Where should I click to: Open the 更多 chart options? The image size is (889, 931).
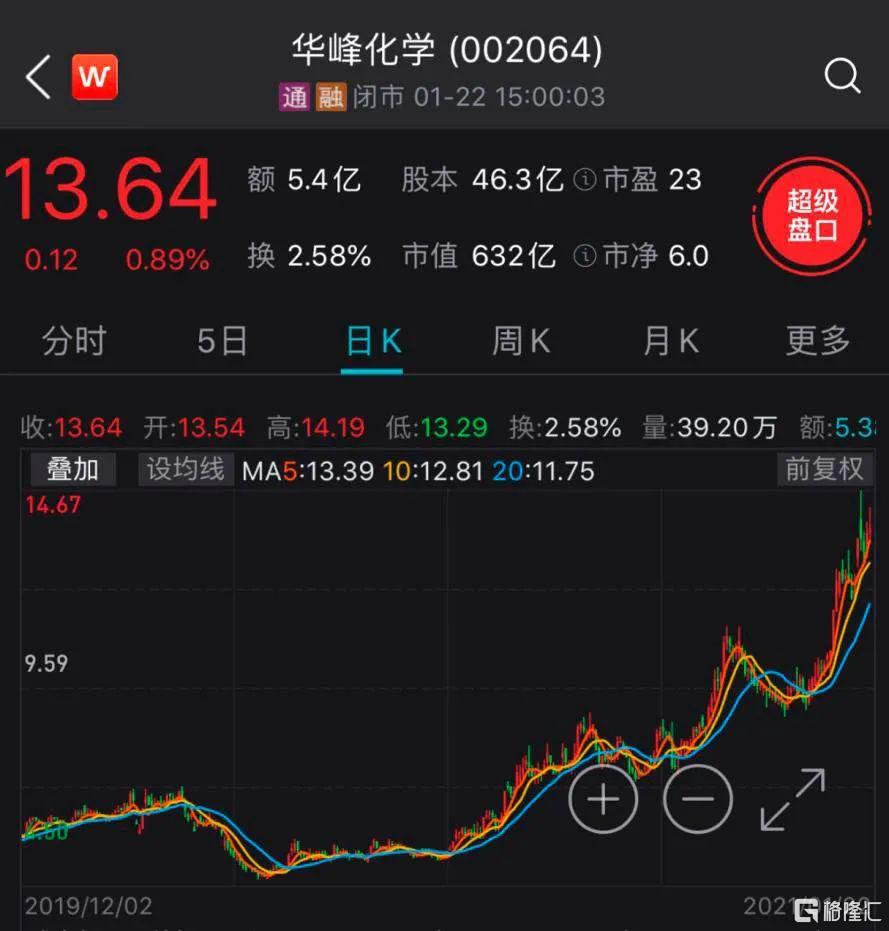817,341
